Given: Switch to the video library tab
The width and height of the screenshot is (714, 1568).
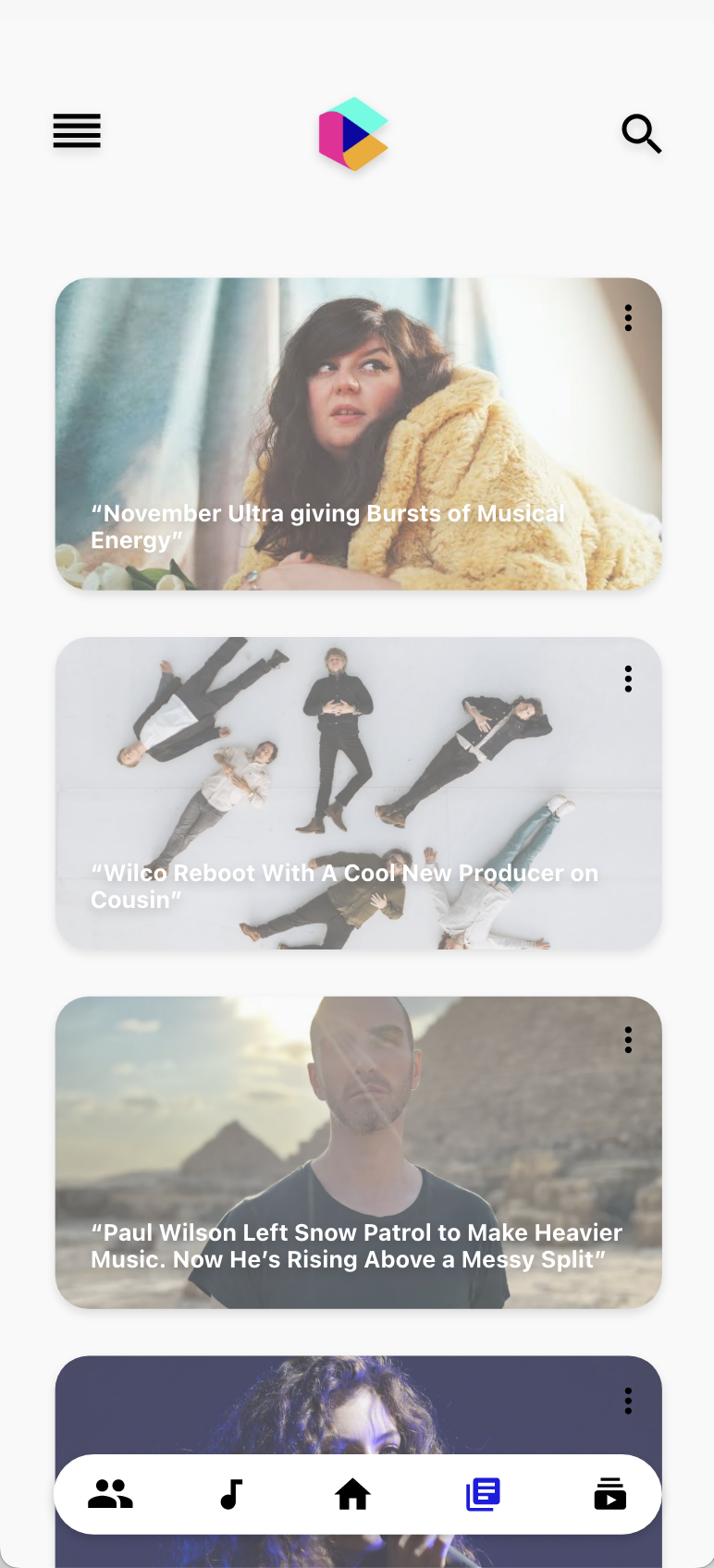Looking at the screenshot, I should tap(609, 1494).
